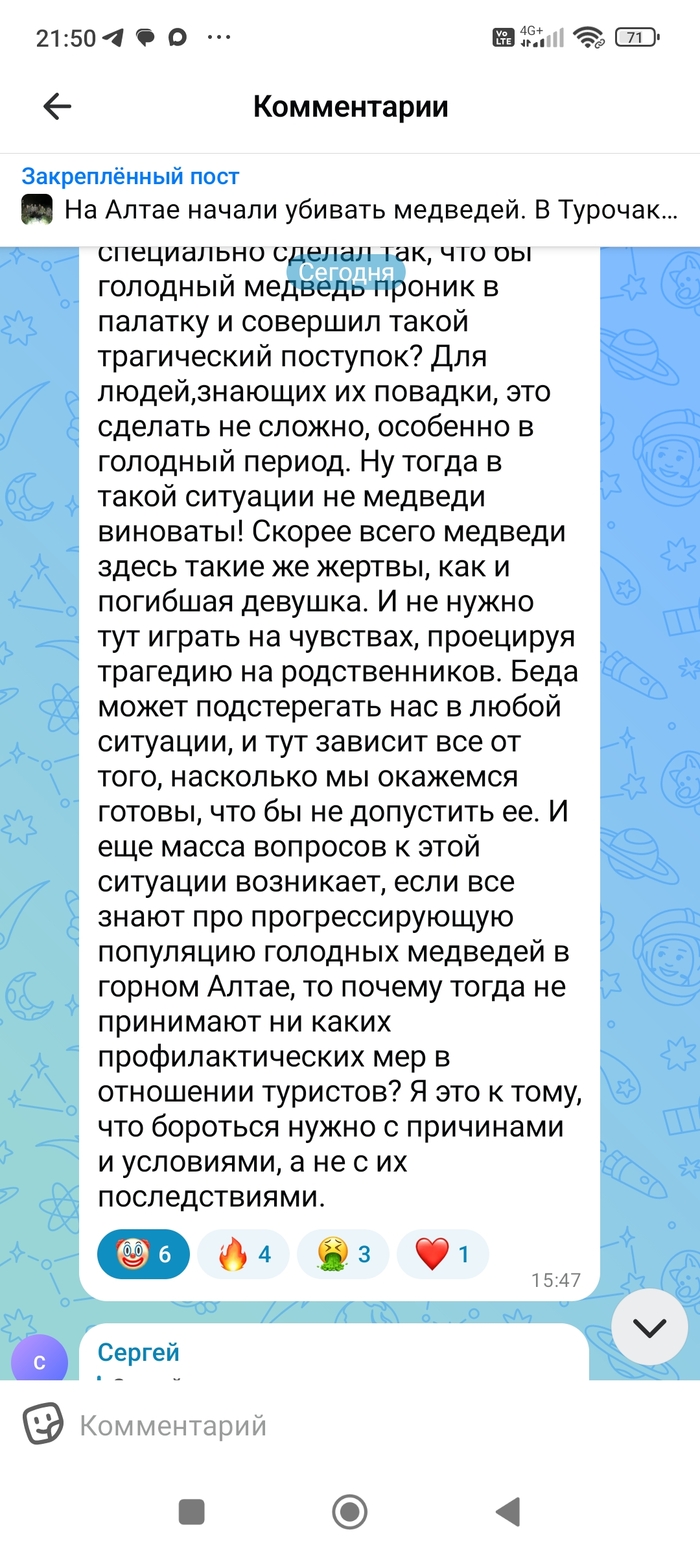This screenshot has height=1556, width=700.
Task: Go back from Комментарии
Action: pos(57,107)
